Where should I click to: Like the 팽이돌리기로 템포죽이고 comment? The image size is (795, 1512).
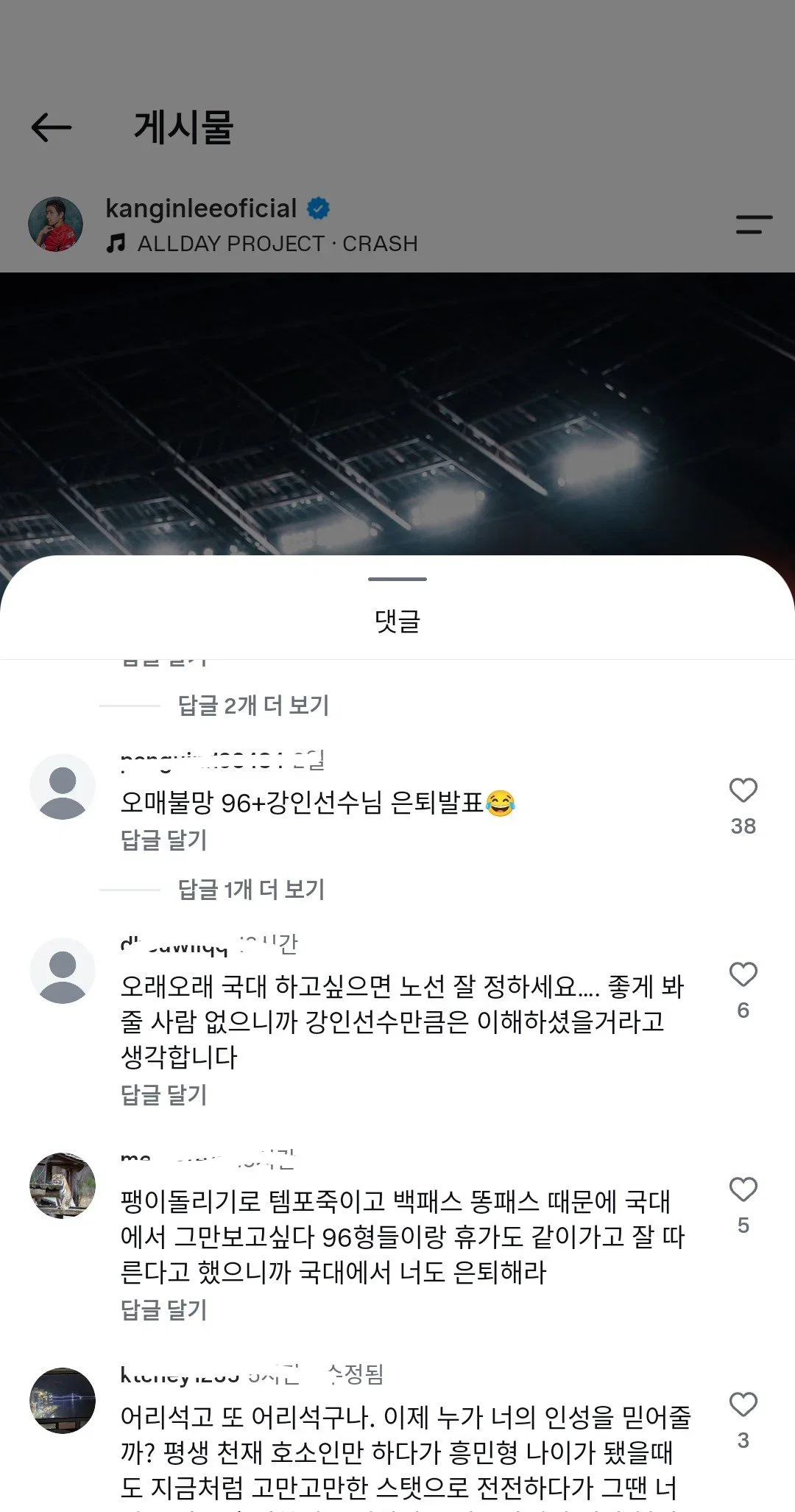pyautogui.click(x=743, y=1189)
